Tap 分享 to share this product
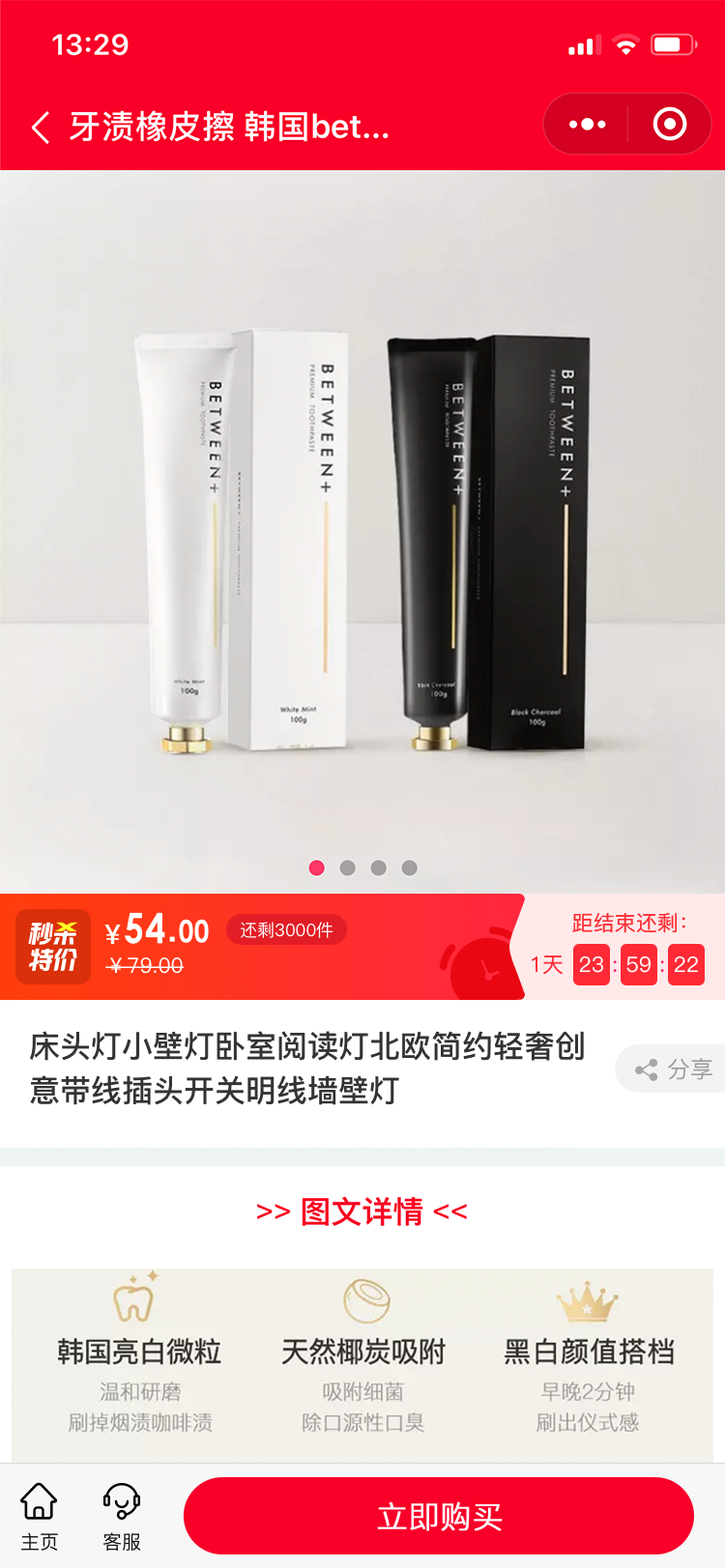This screenshot has height=1568, width=725. click(672, 1069)
